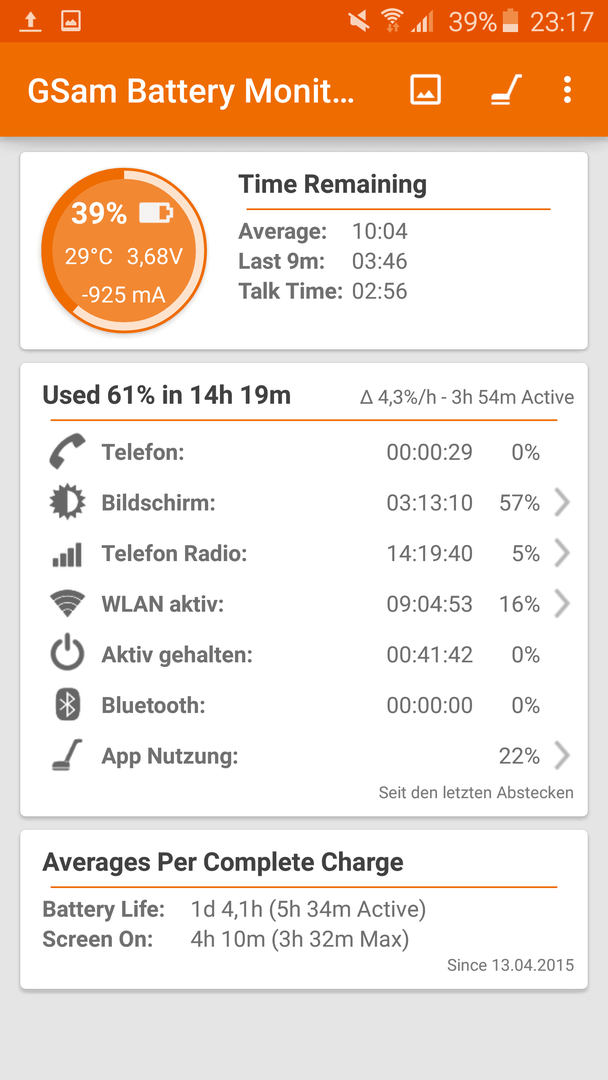Screen dimensions: 608x1080
Task: Open the Bildschirm usage details
Action: 304,503
